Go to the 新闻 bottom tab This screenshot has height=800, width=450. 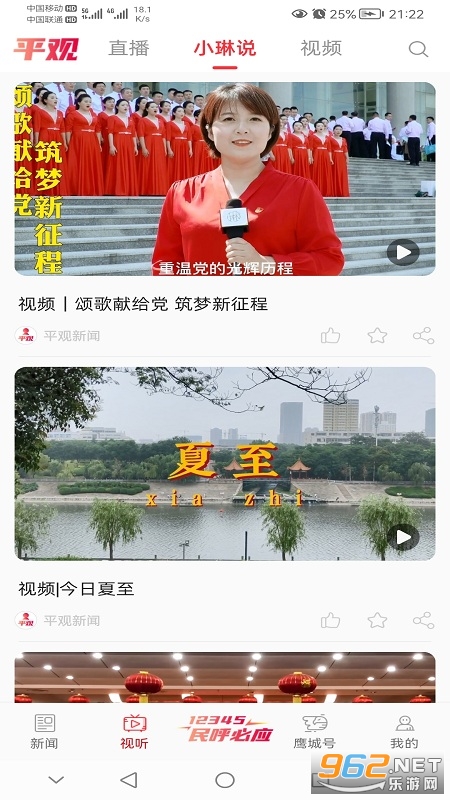pos(44,732)
